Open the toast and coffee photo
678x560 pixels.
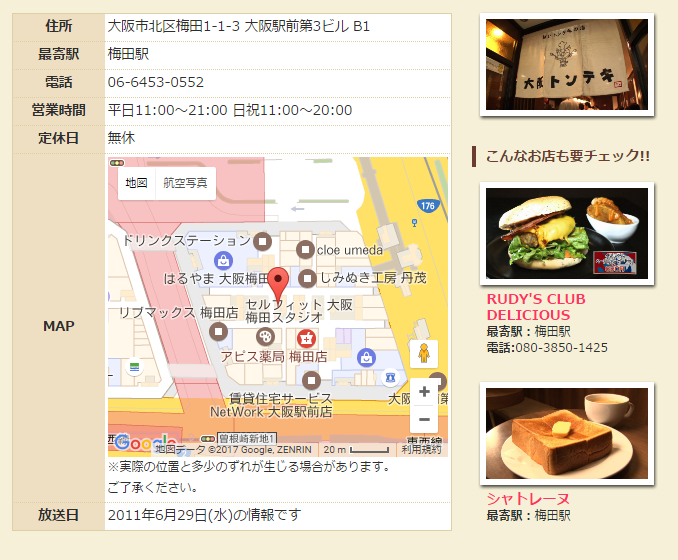(x=566, y=433)
